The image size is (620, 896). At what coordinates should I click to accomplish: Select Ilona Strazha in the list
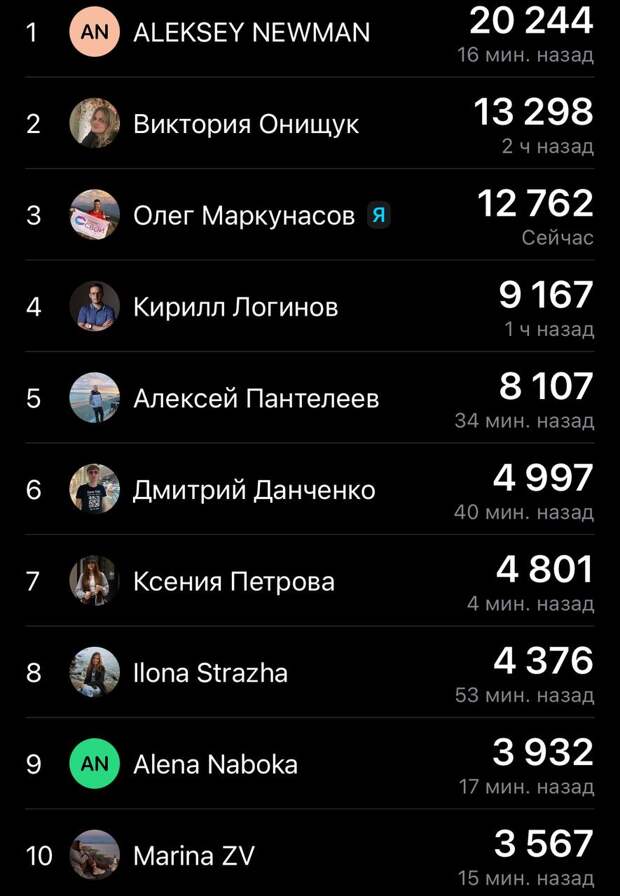click(x=211, y=673)
